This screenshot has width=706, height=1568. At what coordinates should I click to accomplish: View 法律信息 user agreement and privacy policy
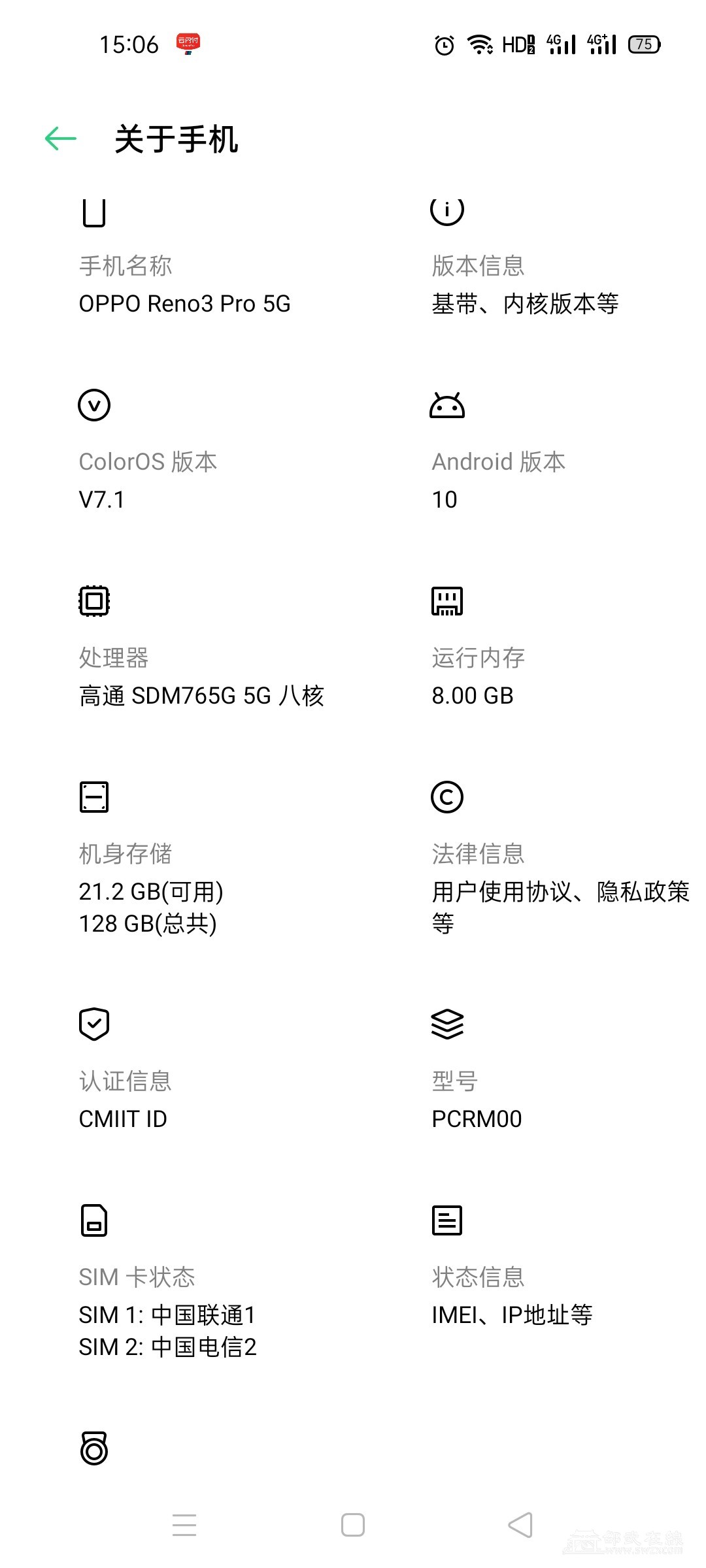560,889
